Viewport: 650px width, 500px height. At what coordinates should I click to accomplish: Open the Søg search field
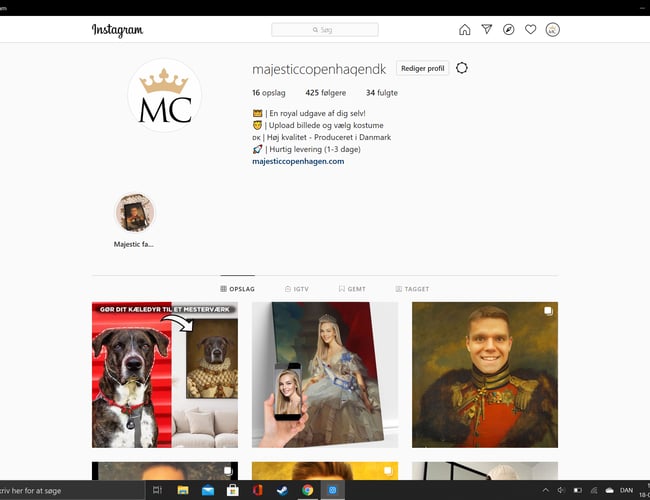324,30
